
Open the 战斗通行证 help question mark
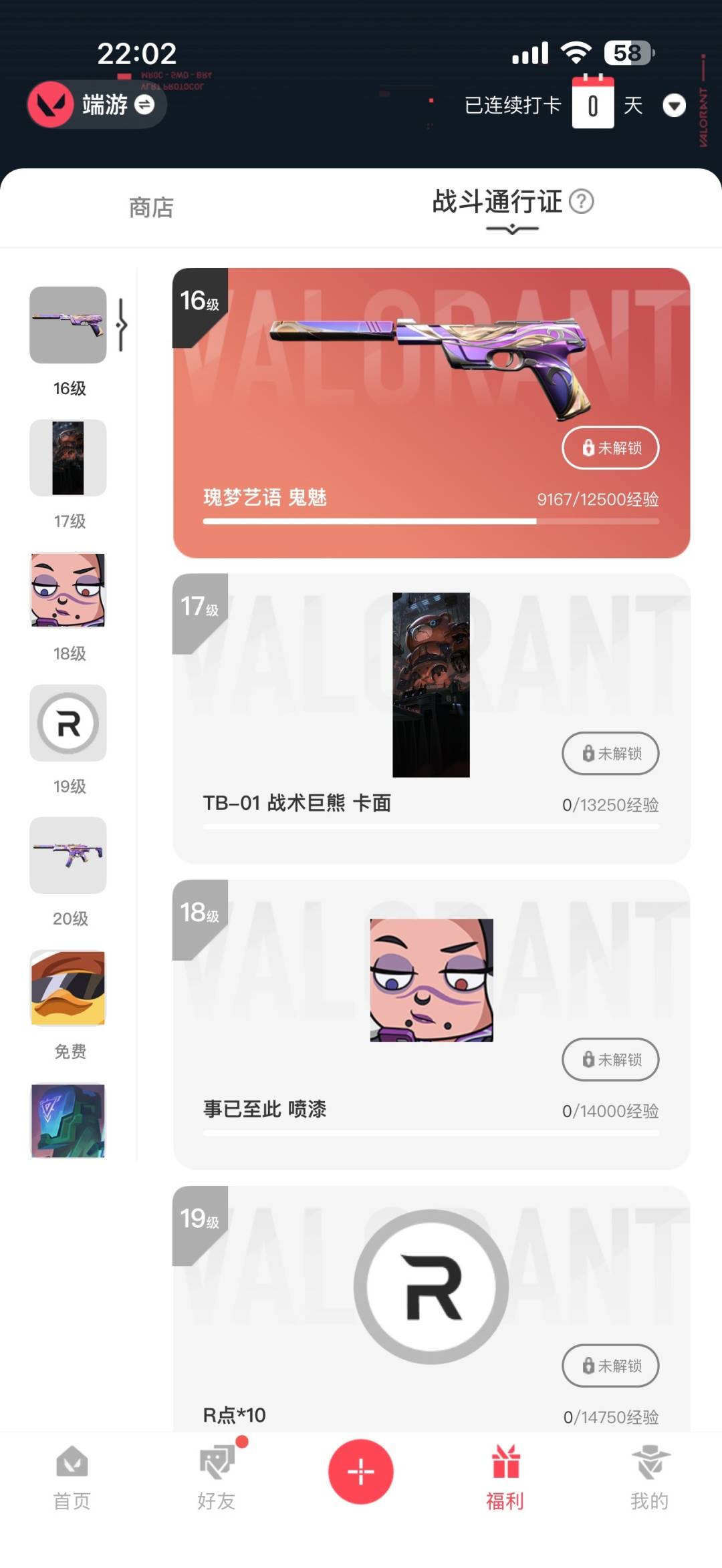(581, 201)
